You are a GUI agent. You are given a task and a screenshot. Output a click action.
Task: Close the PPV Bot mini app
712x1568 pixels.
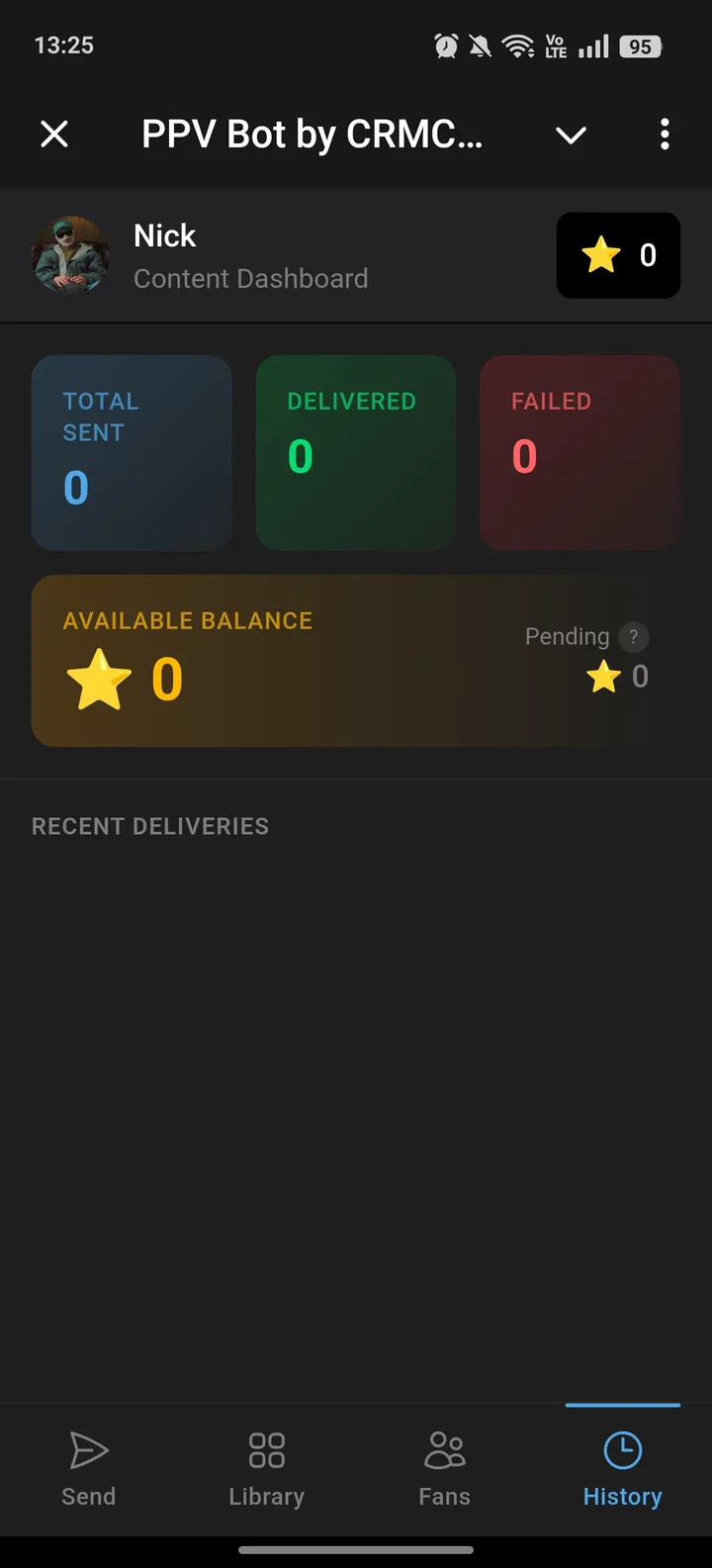pyautogui.click(x=54, y=135)
